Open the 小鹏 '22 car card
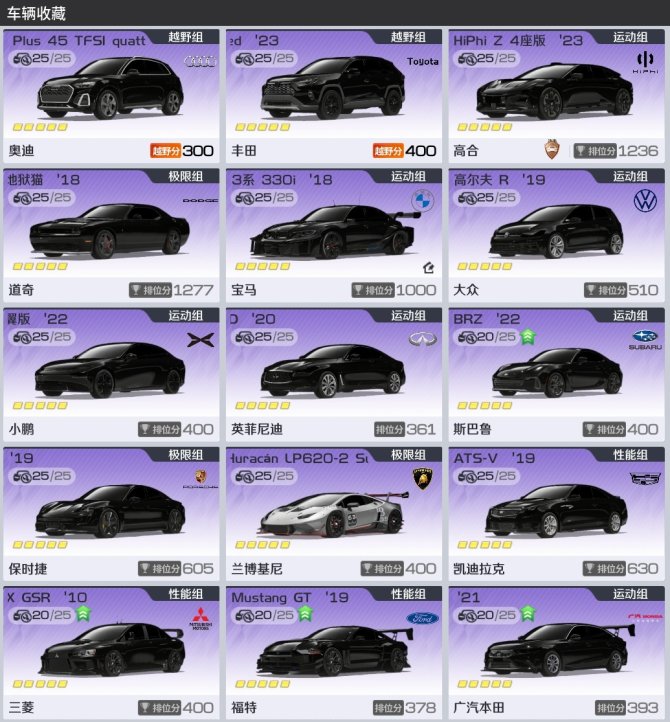 click(x=111, y=374)
